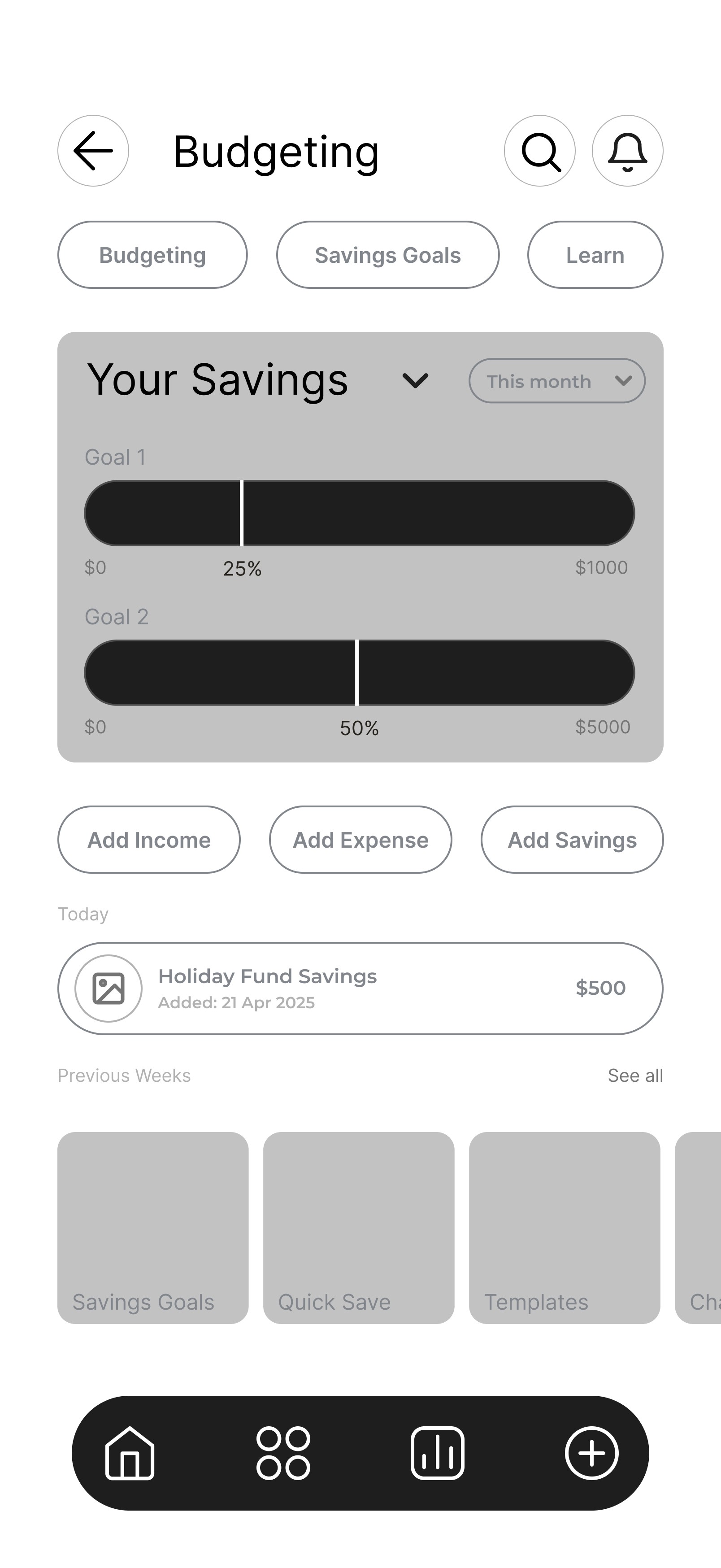Tap the plus circle in the bottom bar
This screenshot has height=1568, width=721.
[591, 1453]
